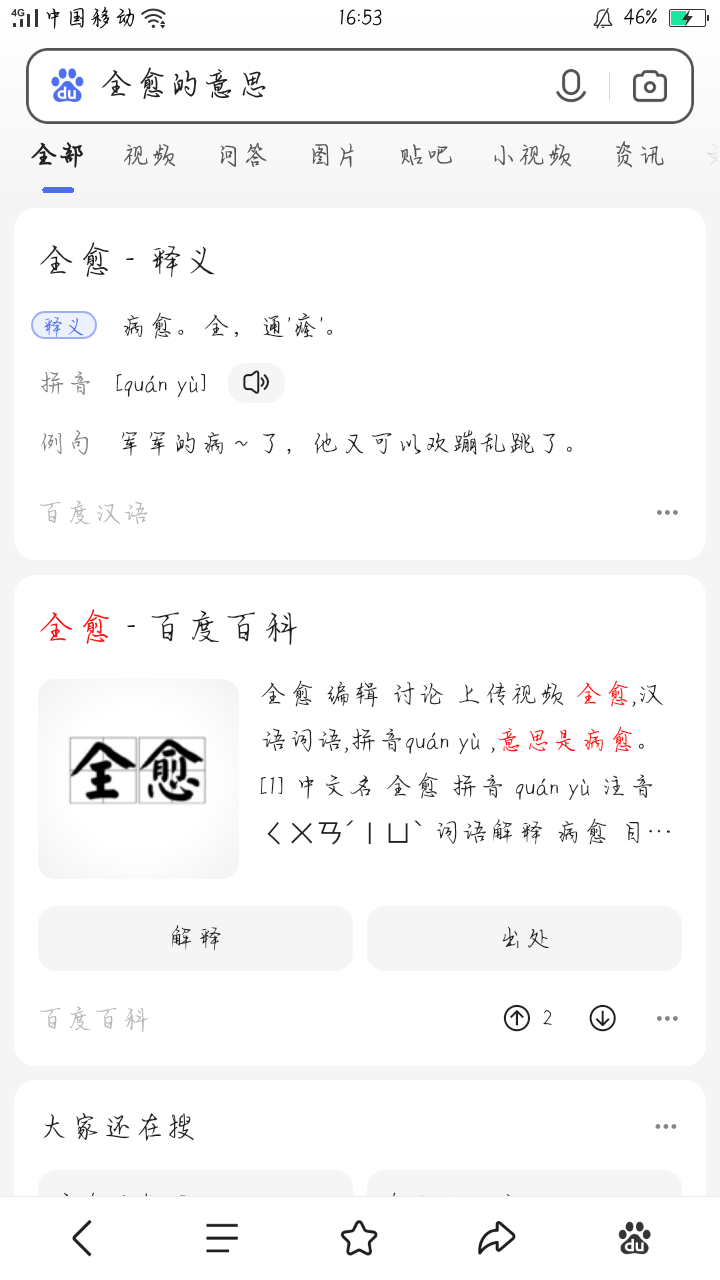Image resolution: width=720 pixels, height=1280 pixels.
Task: Tap the search box showing 全愈的意思
Action: tap(320, 86)
